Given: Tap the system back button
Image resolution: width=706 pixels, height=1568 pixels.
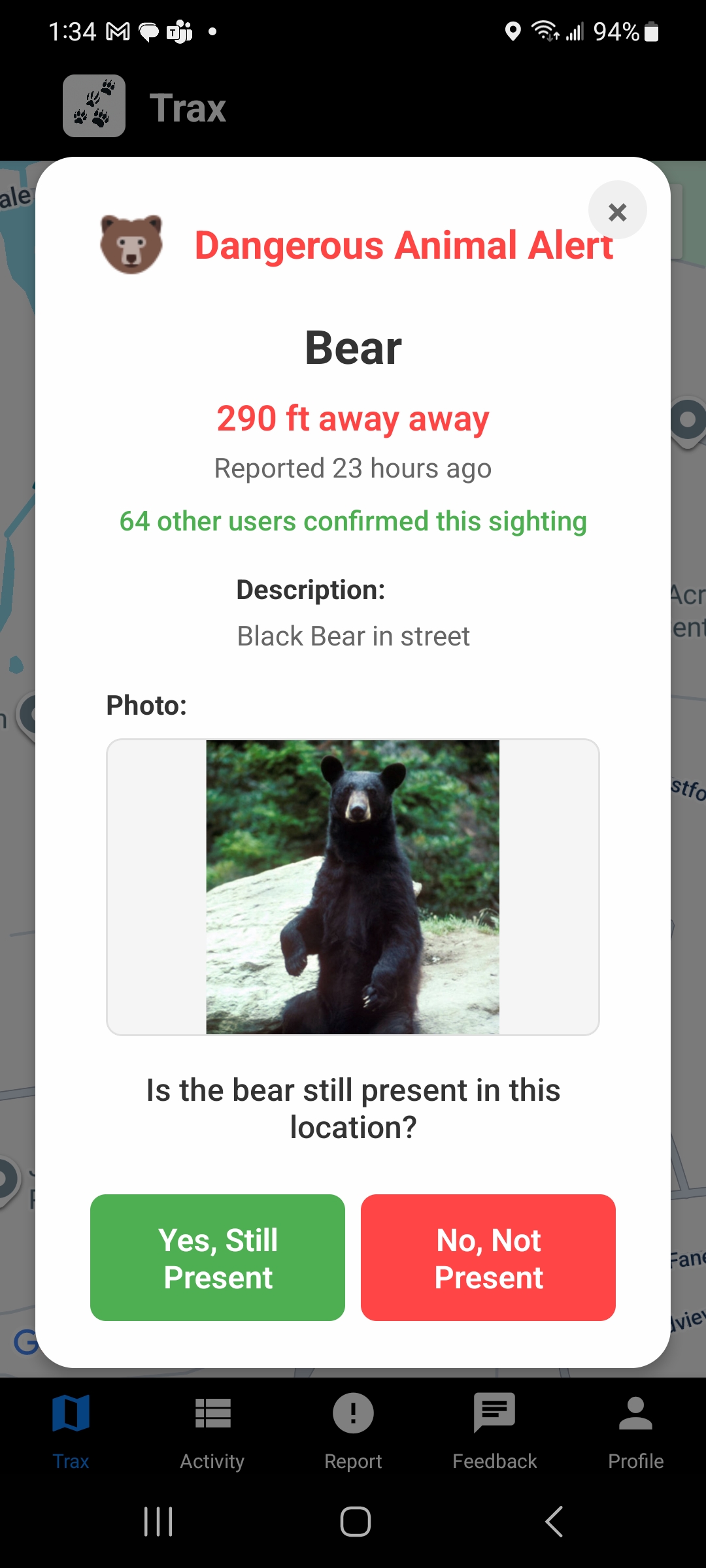Looking at the screenshot, I should 554,1522.
